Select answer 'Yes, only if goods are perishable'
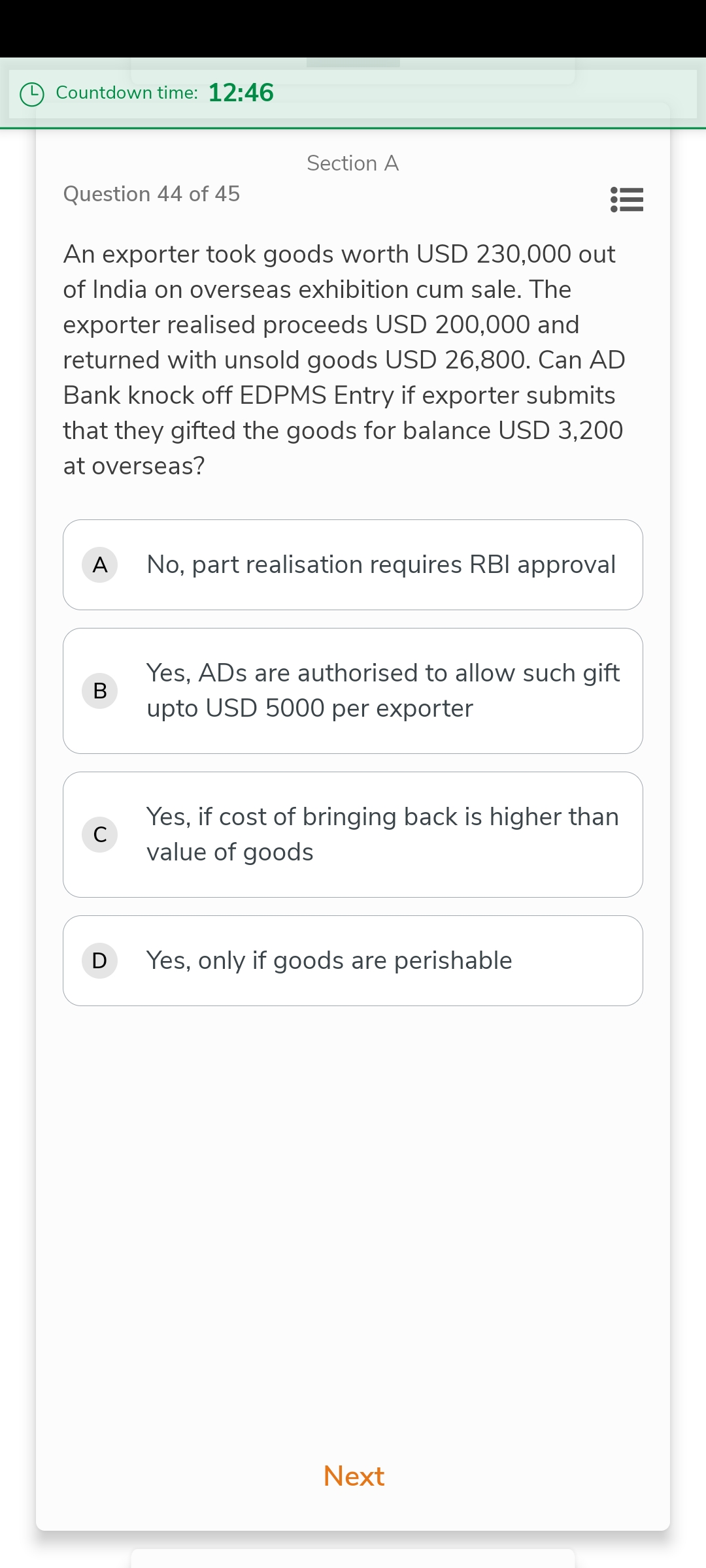Image resolution: width=706 pixels, height=1568 pixels. coord(353,960)
